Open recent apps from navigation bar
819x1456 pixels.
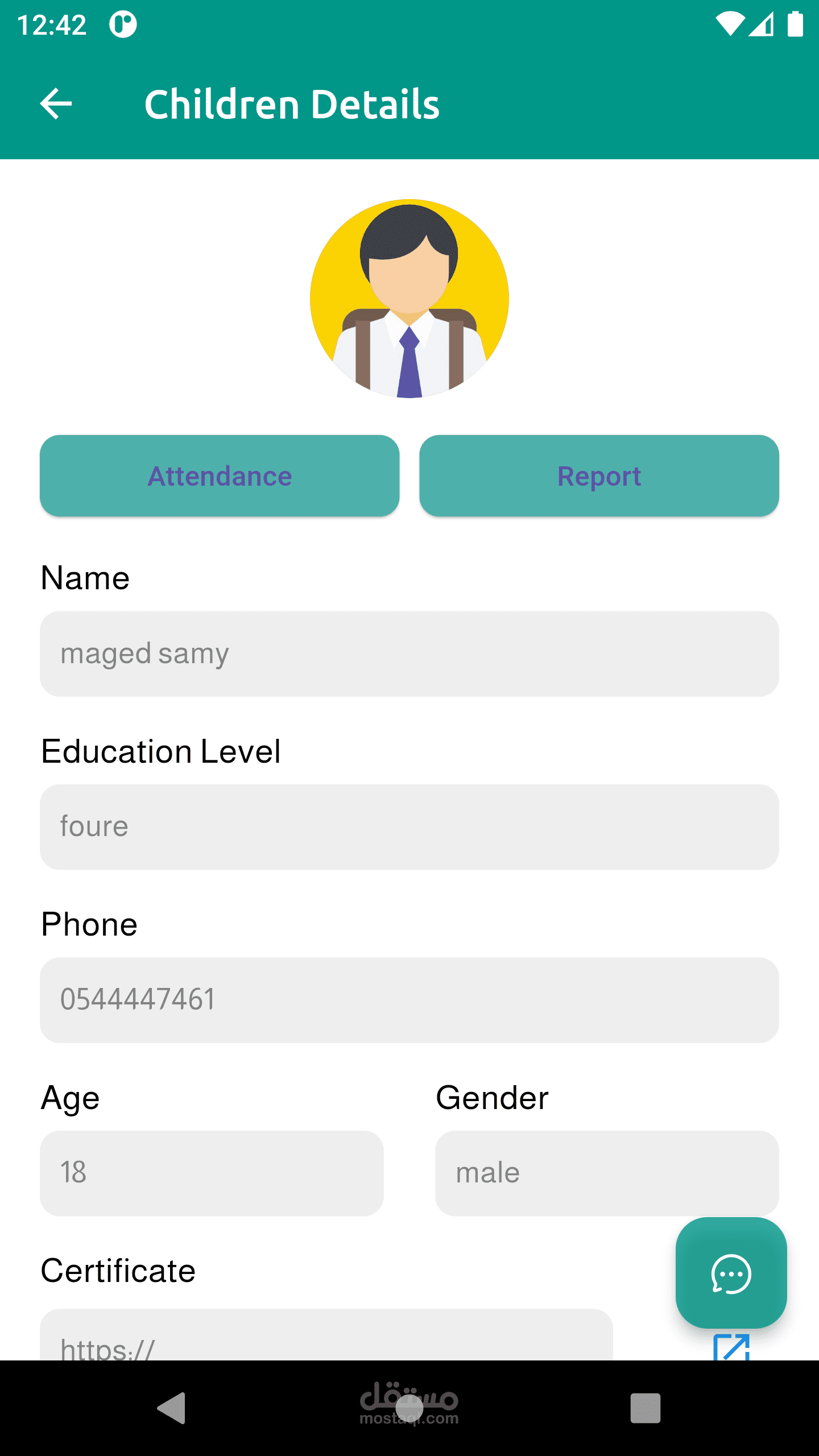pos(645,1408)
